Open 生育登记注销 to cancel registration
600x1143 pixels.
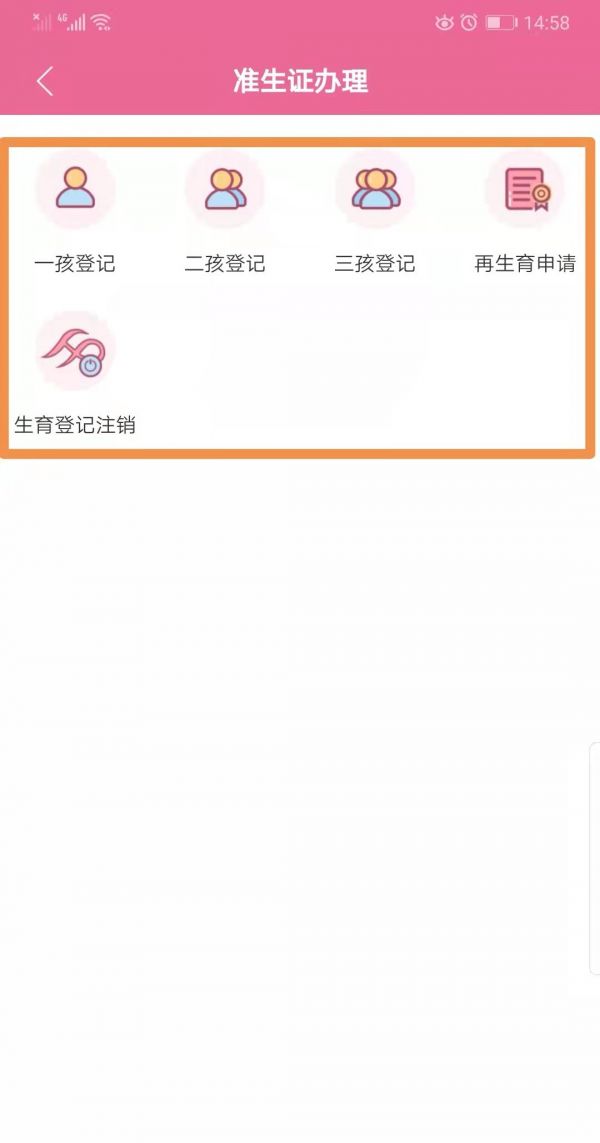(x=75, y=374)
